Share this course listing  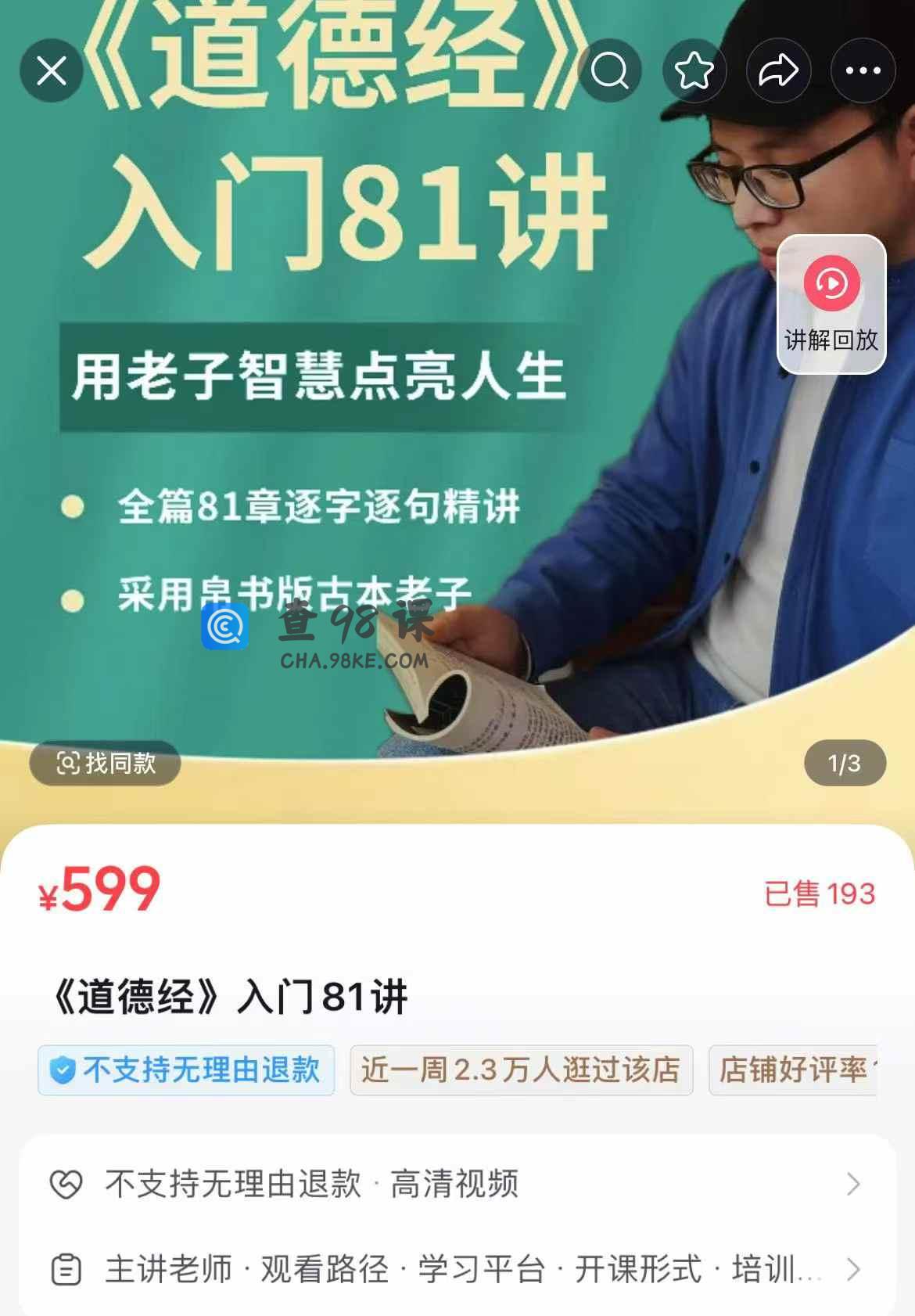(x=778, y=71)
